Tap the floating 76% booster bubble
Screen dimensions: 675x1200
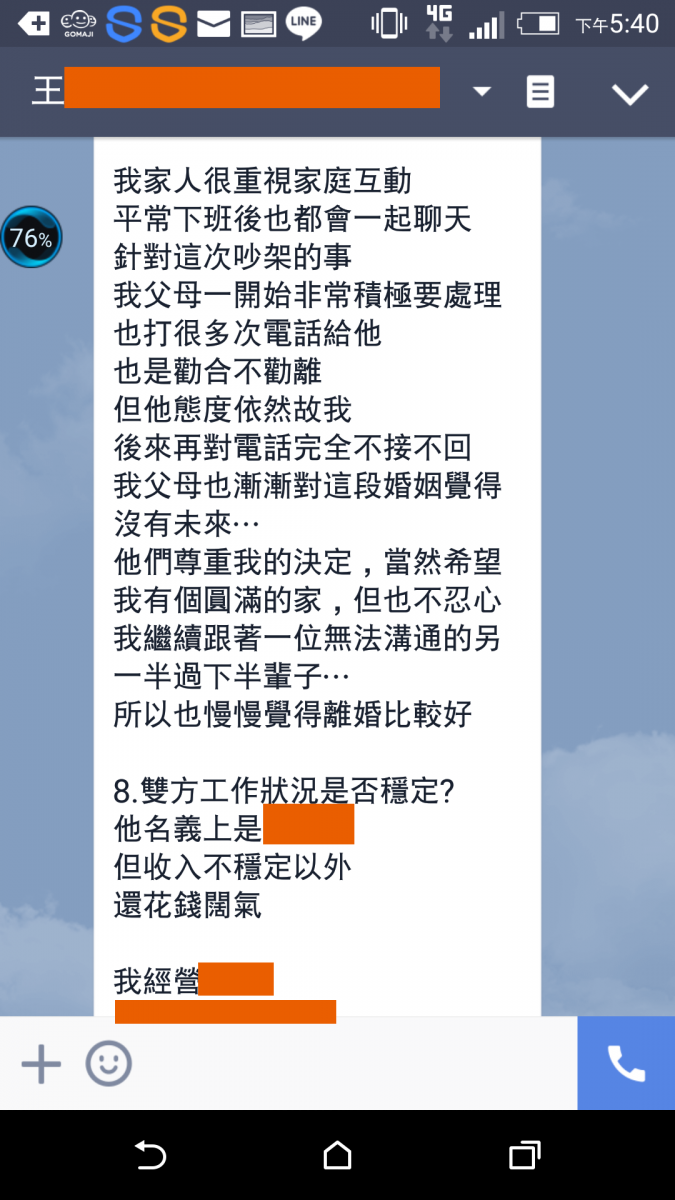tap(31, 238)
